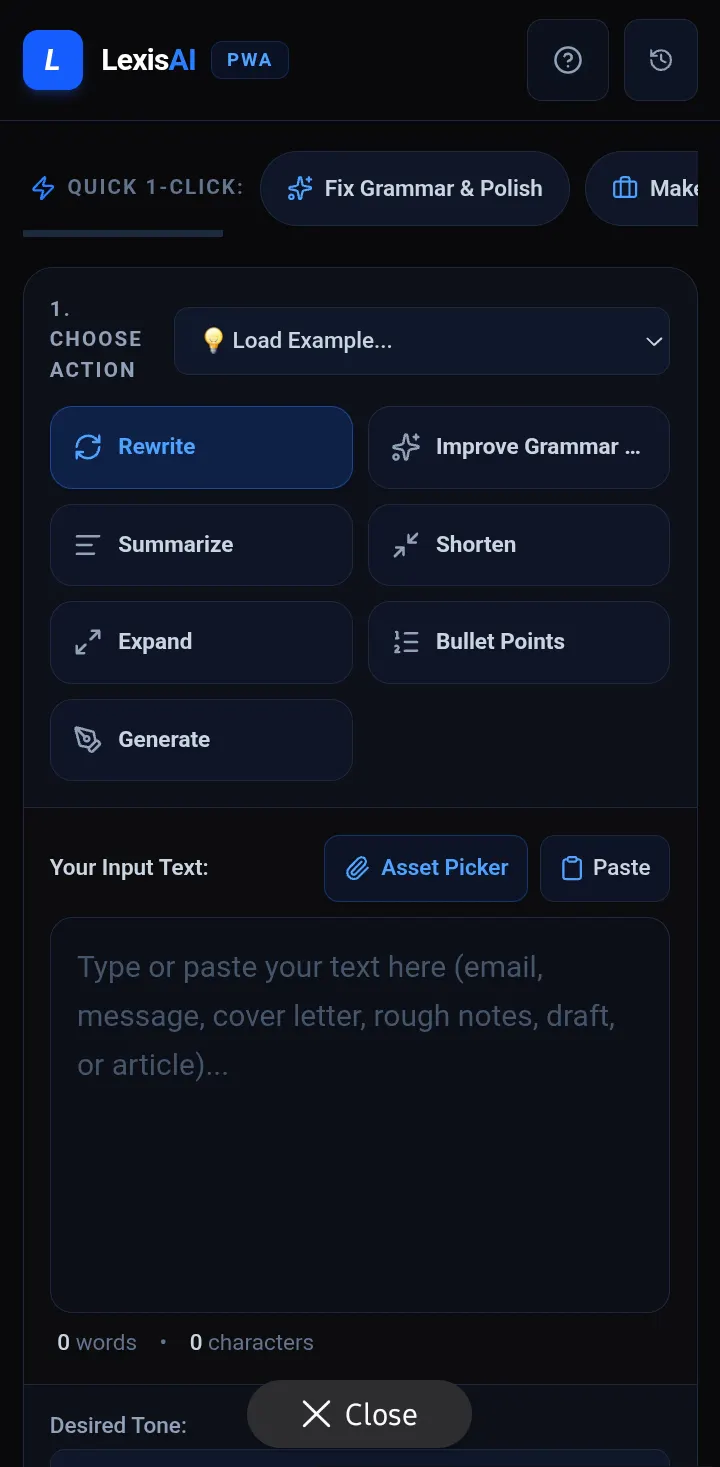Choose the Generate action
This screenshot has width=720, height=1467.
201,740
